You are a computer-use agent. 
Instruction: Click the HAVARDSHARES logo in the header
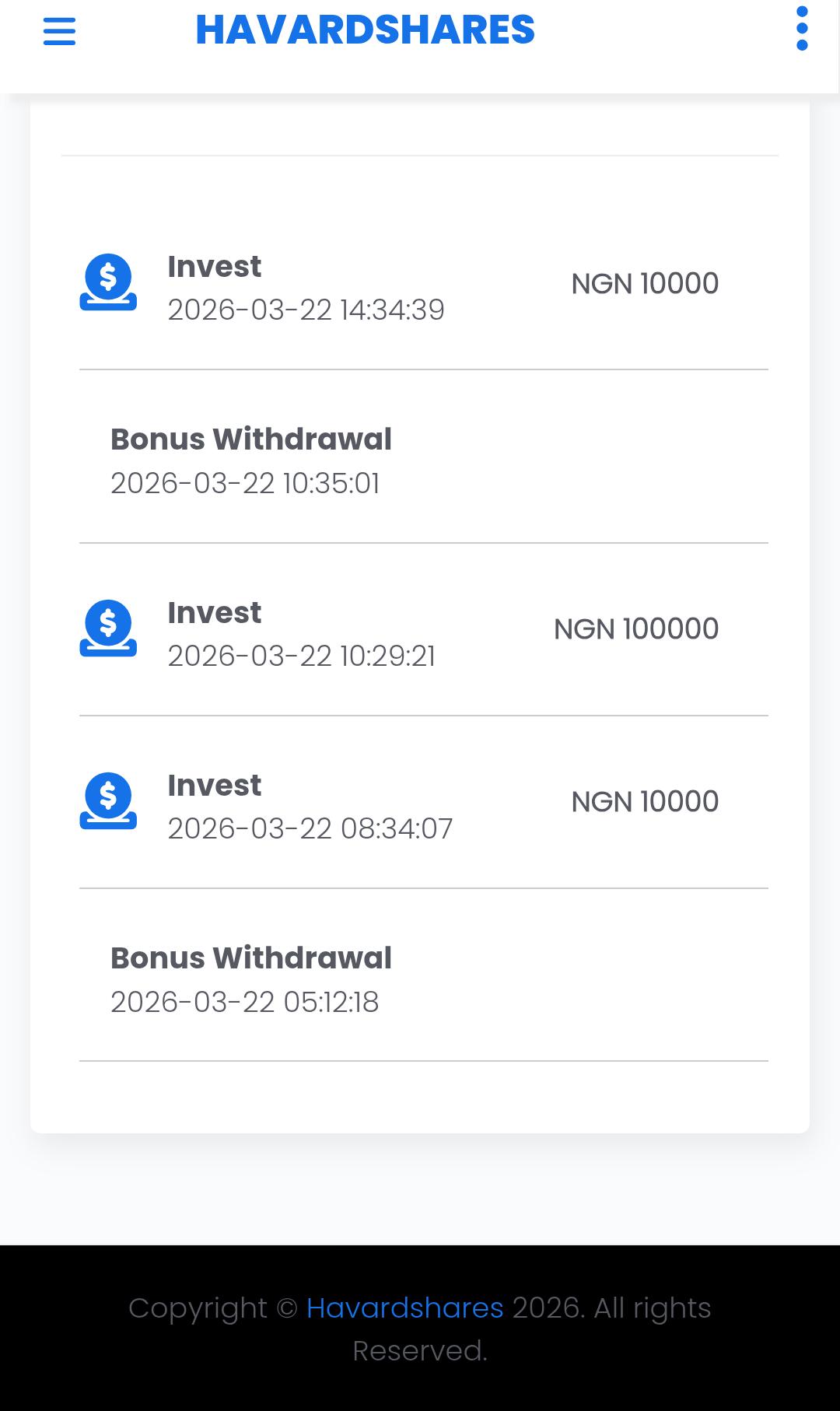tap(366, 30)
